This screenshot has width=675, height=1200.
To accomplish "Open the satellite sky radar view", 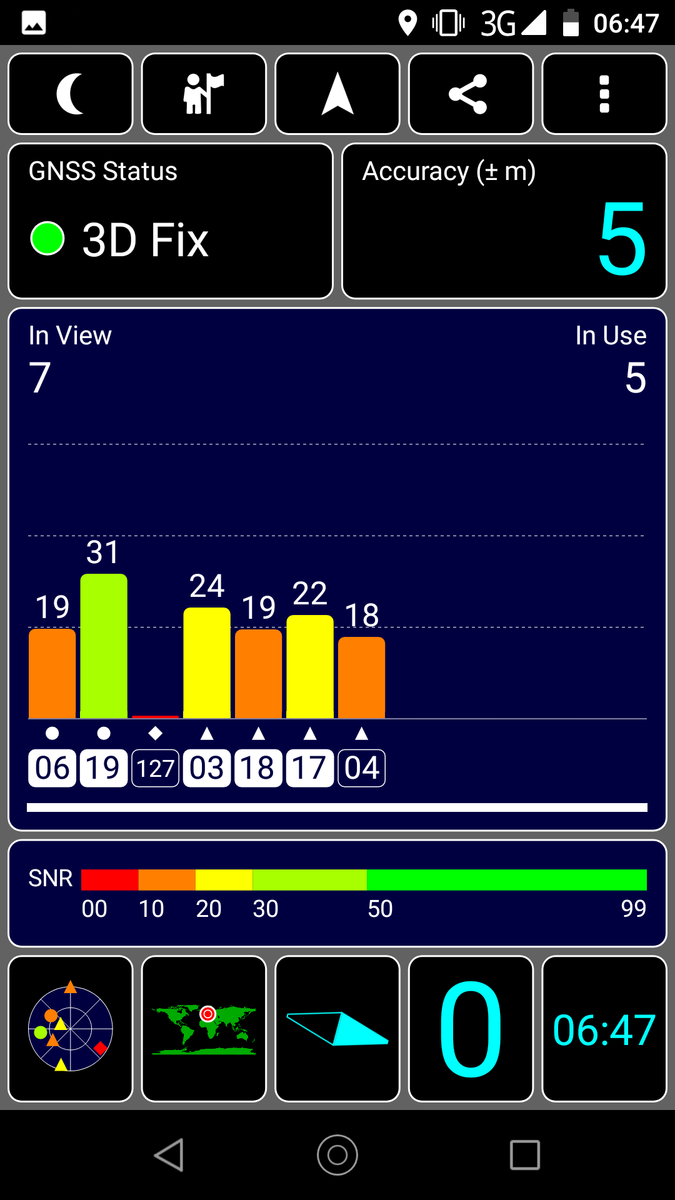I will [x=71, y=1028].
